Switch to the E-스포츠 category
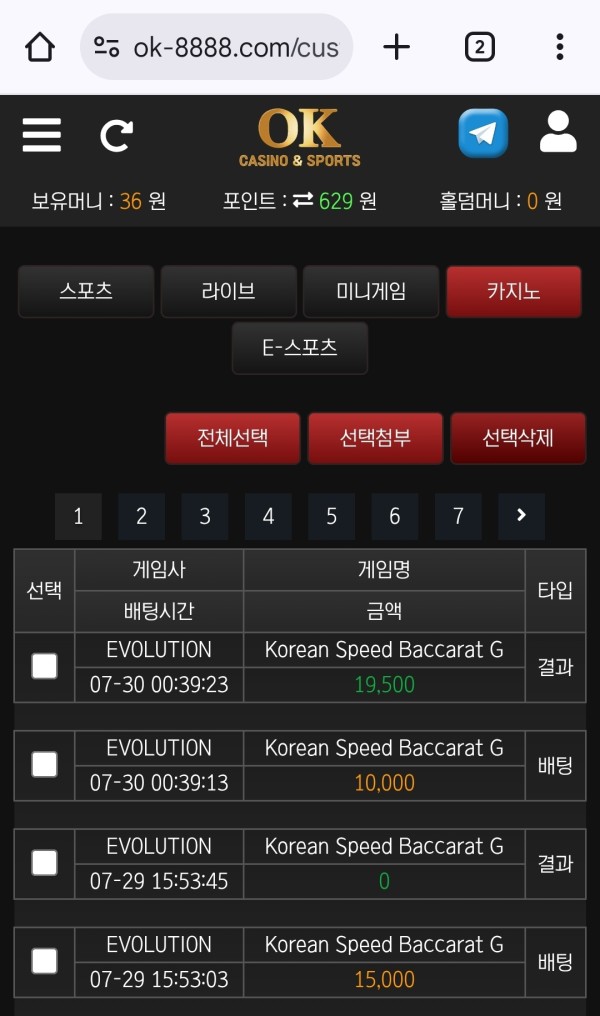 click(300, 348)
